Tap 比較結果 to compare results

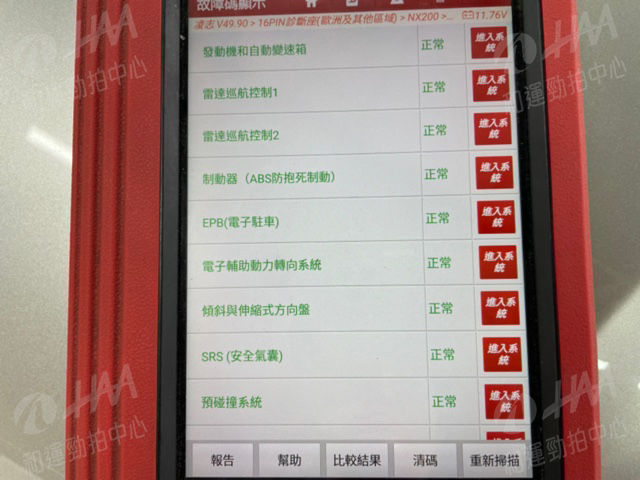pos(357,461)
